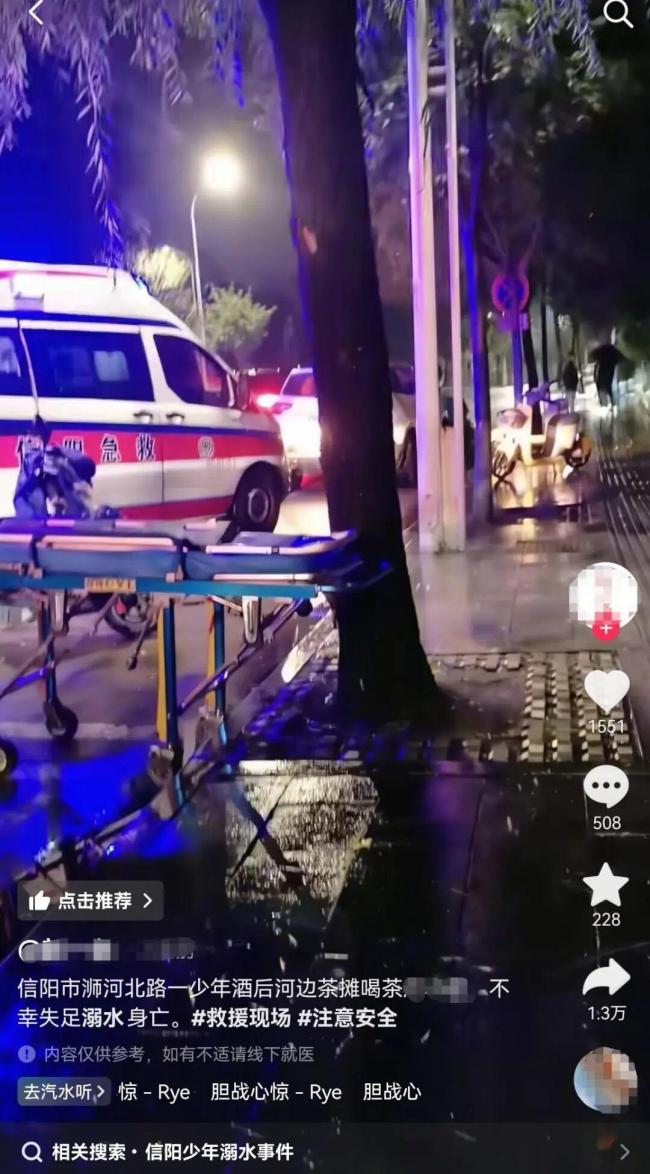
Task: Share this video using the arrow icon
Action: point(606,978)
